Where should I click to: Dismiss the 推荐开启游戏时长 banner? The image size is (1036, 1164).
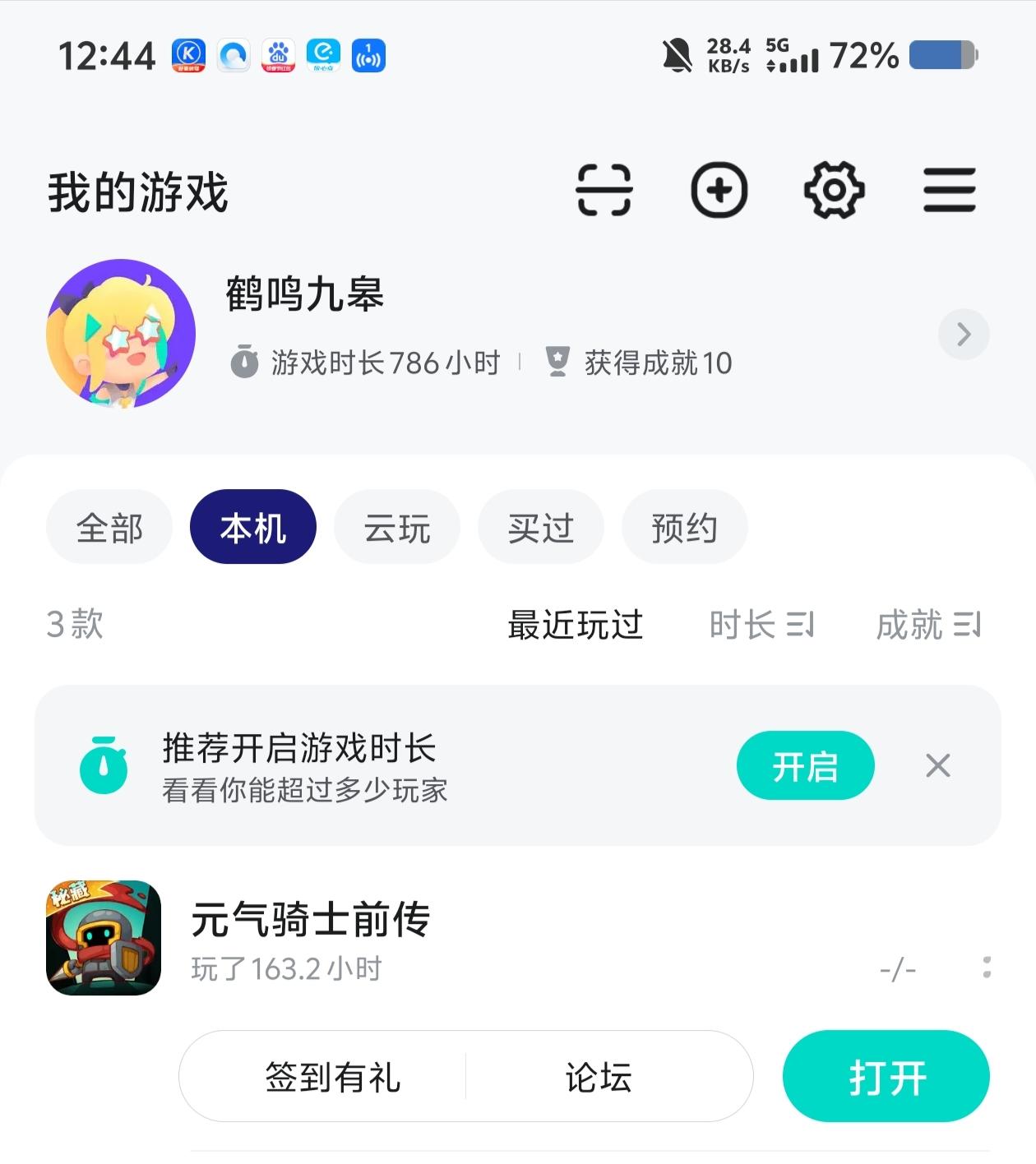937,766
